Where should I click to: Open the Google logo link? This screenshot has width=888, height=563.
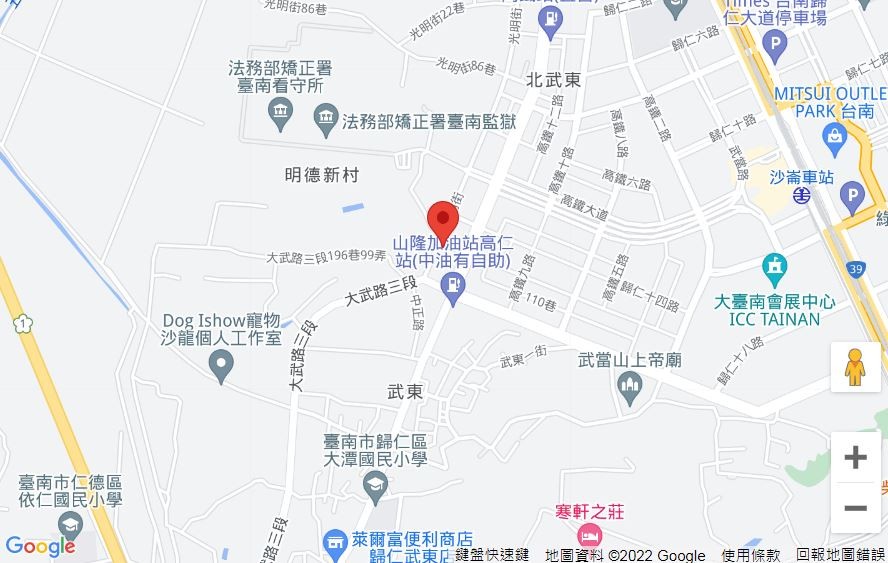click(40, 546)
